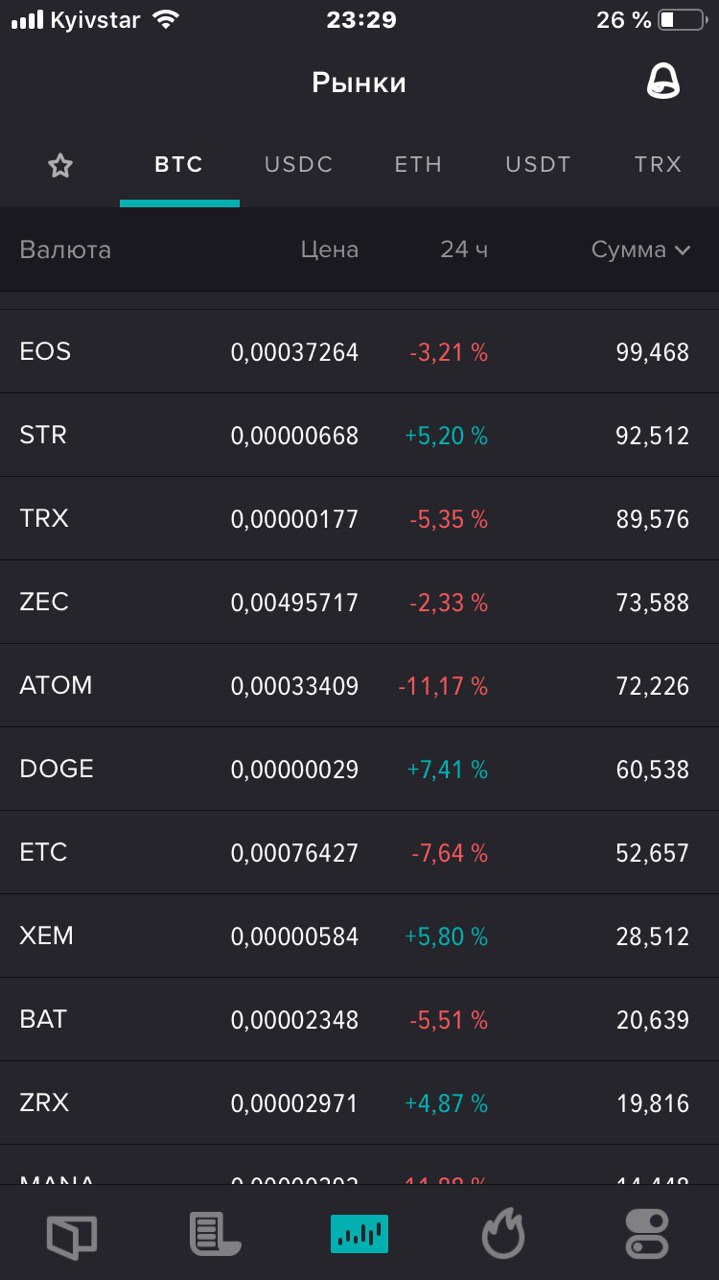
Task: Open the profile icon in the header
Action: (662, 82)
